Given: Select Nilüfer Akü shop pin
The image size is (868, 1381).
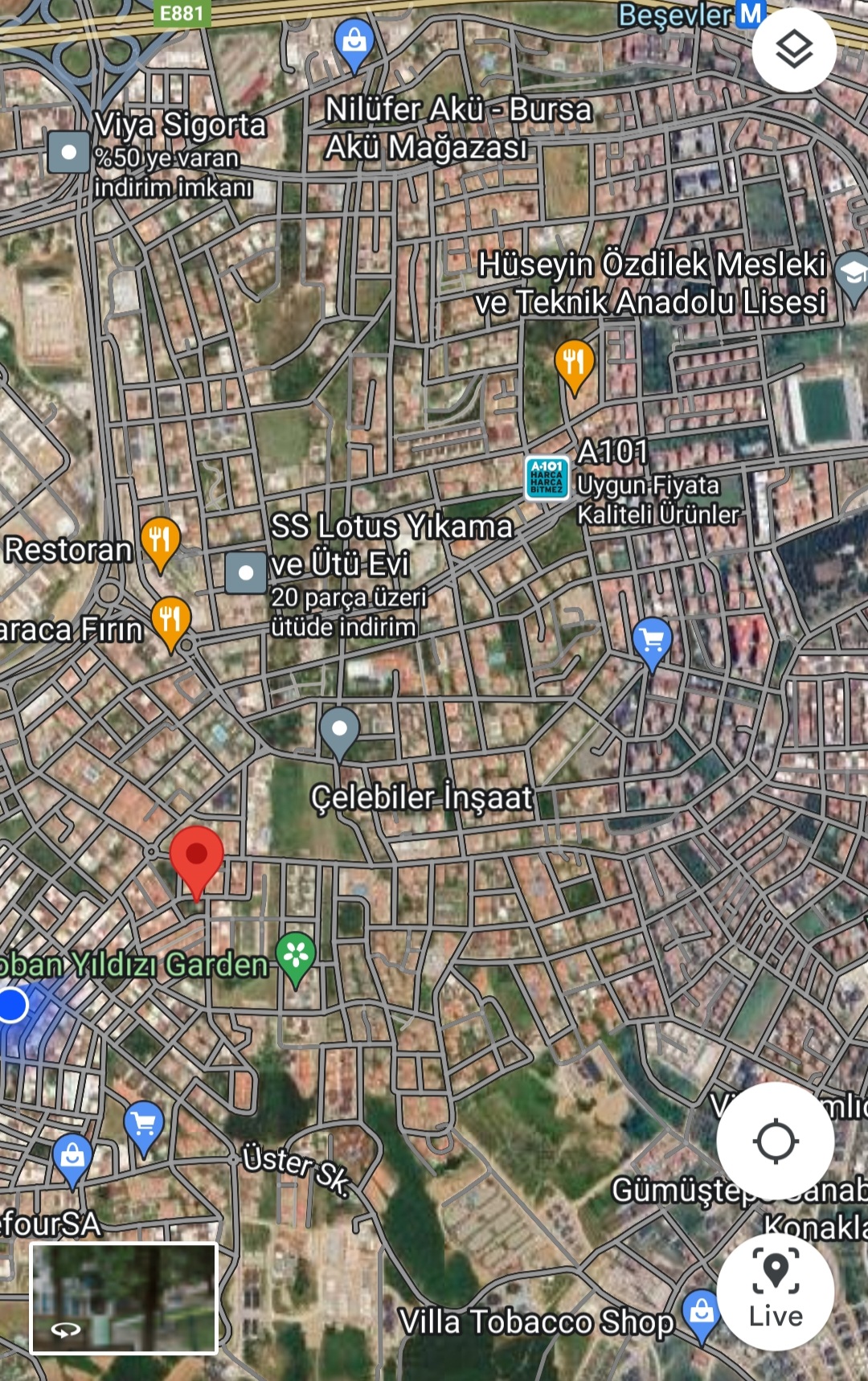Looking at the screenshot, I should click(x=354, y=42).
